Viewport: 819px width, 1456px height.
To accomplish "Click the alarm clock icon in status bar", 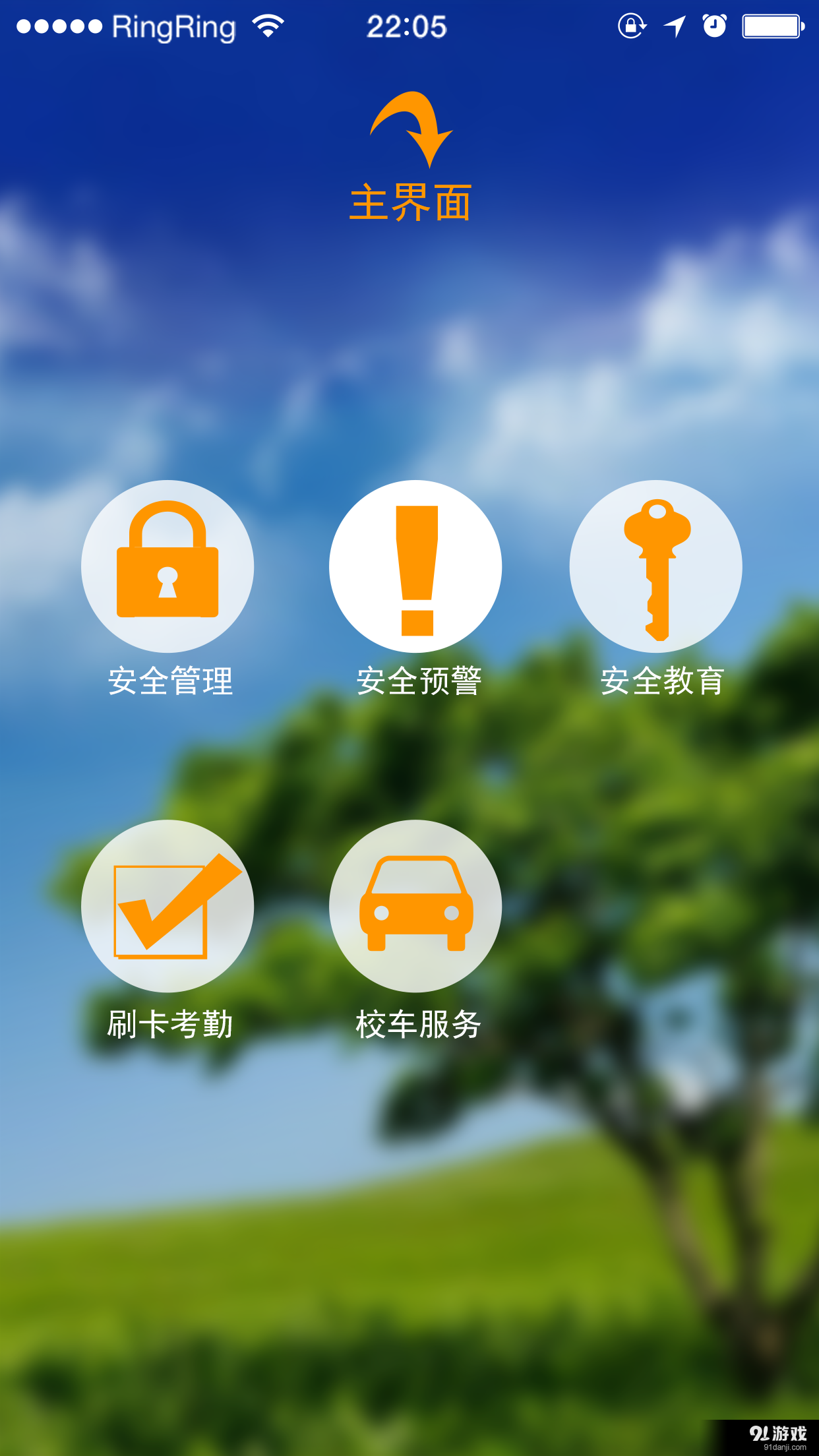I will coord(714,26).
